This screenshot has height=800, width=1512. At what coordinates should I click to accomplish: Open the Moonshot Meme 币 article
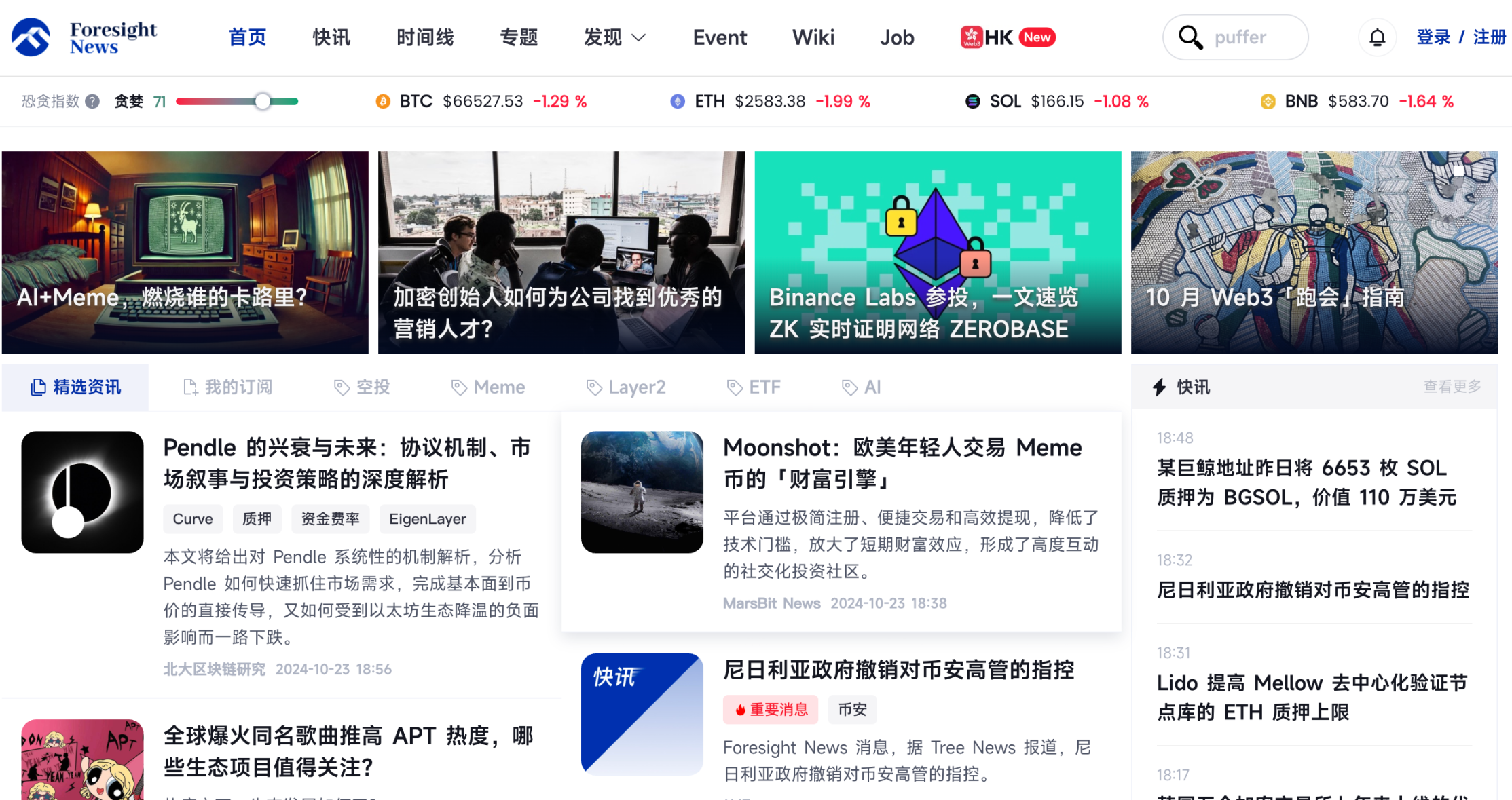point(902,463)
